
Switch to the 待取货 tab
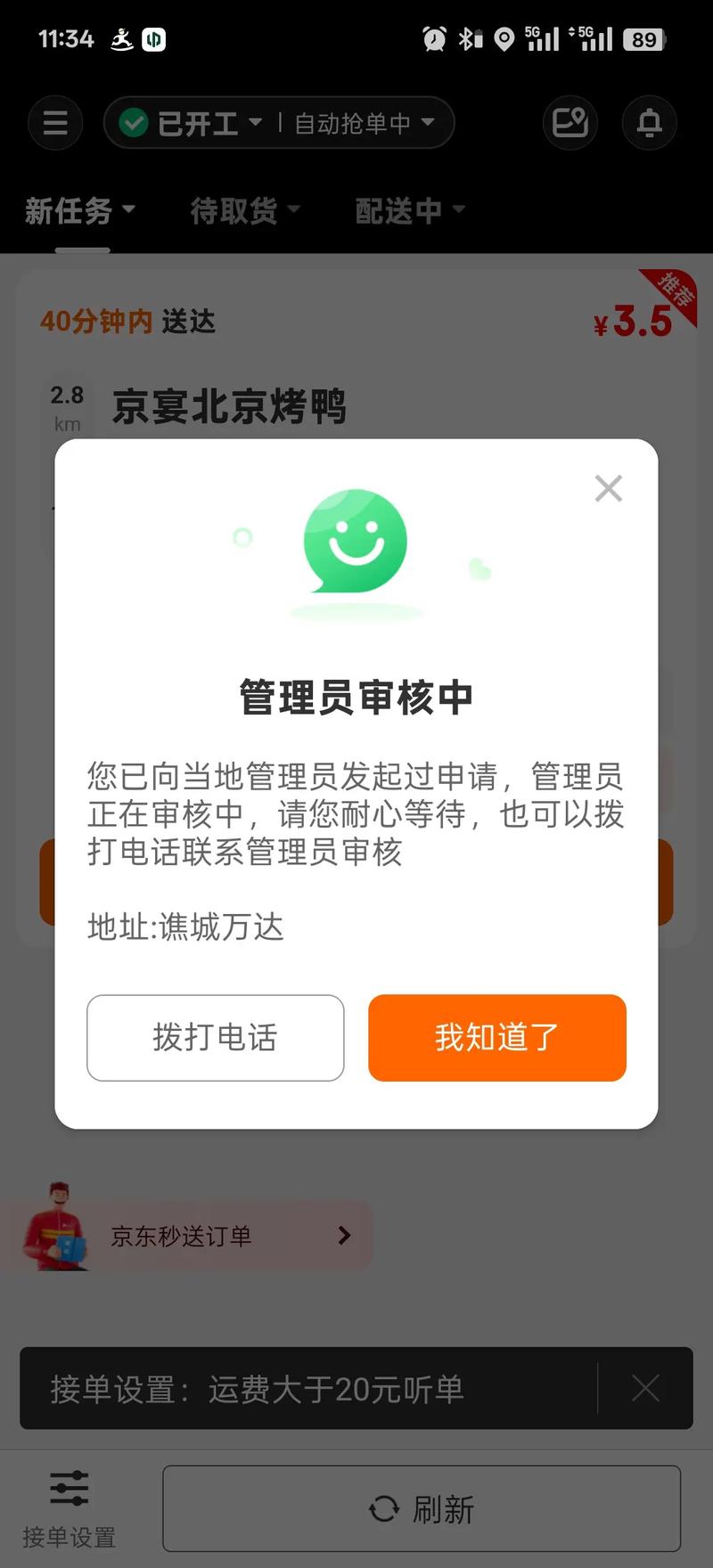coord(244,211)
